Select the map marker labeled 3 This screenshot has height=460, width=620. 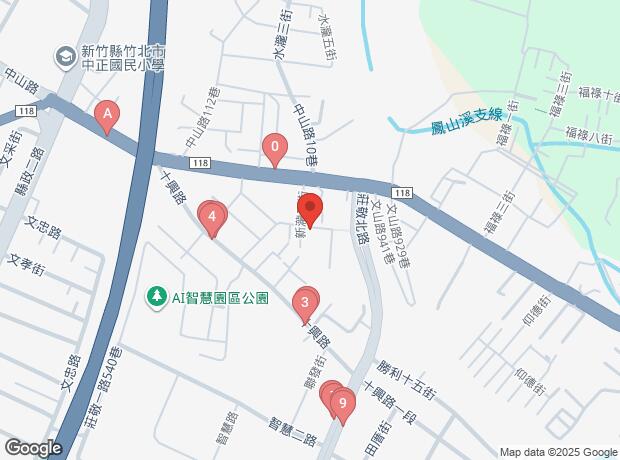tap(305, 301)
